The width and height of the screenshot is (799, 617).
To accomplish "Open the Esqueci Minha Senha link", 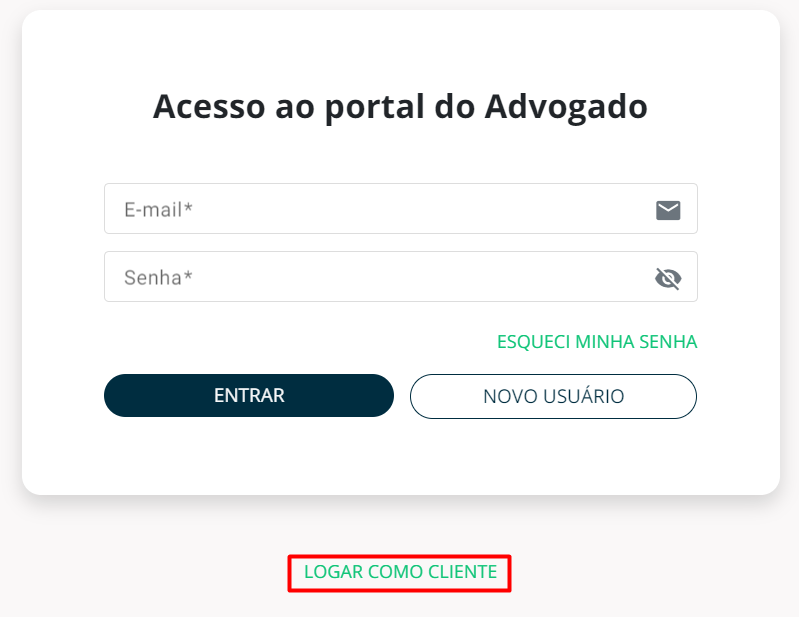I will pos(597,342).
